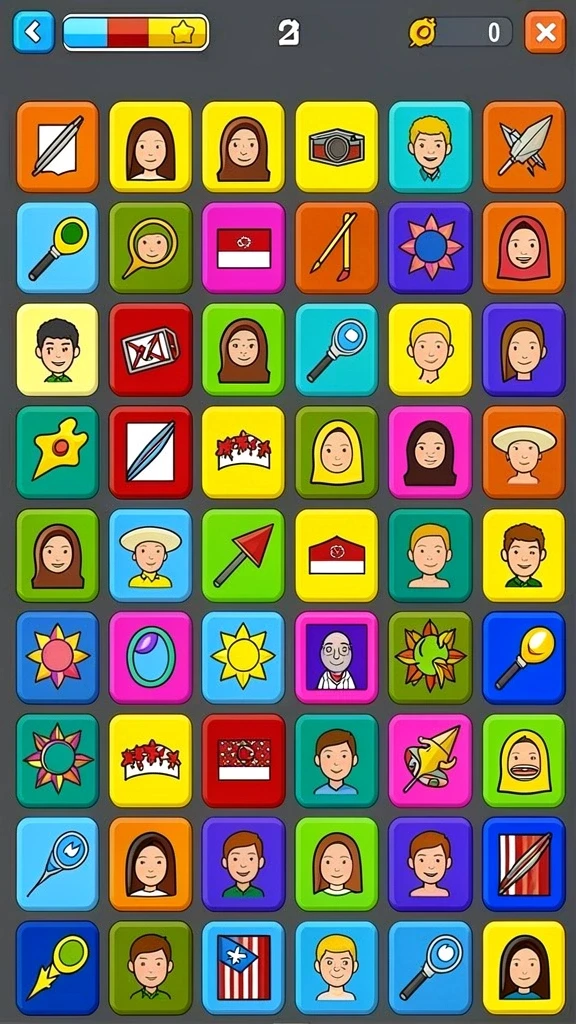
Task: Pick the blond boy on teal tile in the top row
Action: [x=430, y=146]
